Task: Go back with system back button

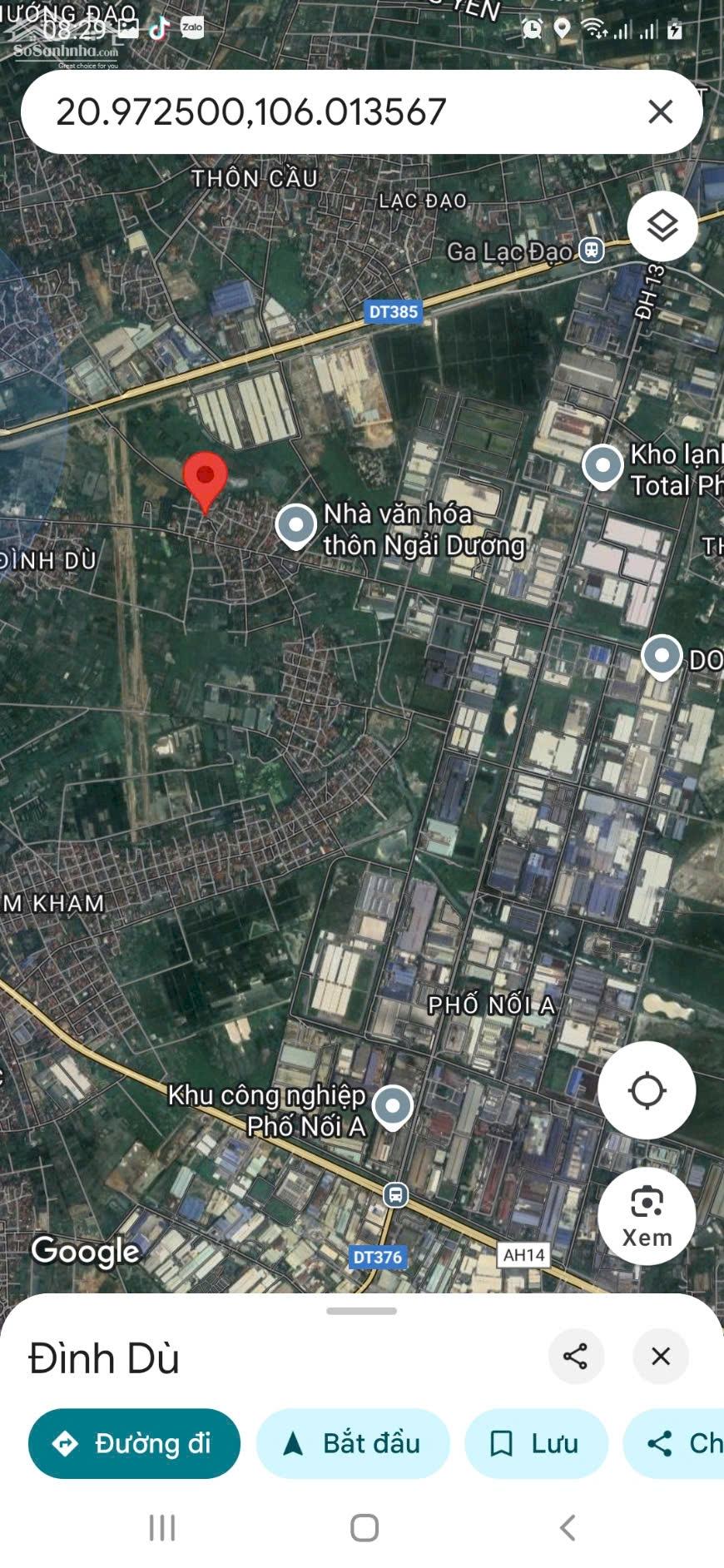Action: click(x=568, y=1527)
